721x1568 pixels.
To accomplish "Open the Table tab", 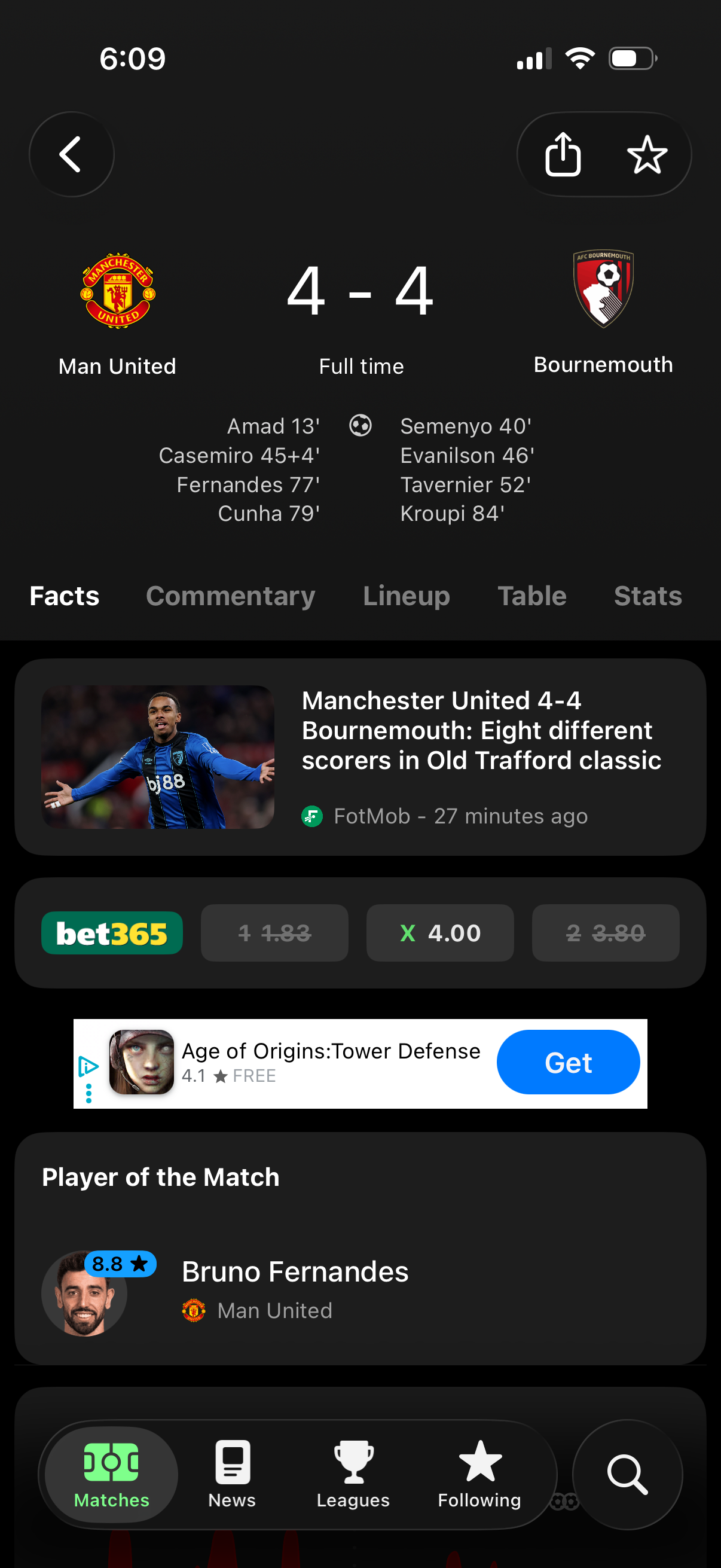I will (531, 596).
